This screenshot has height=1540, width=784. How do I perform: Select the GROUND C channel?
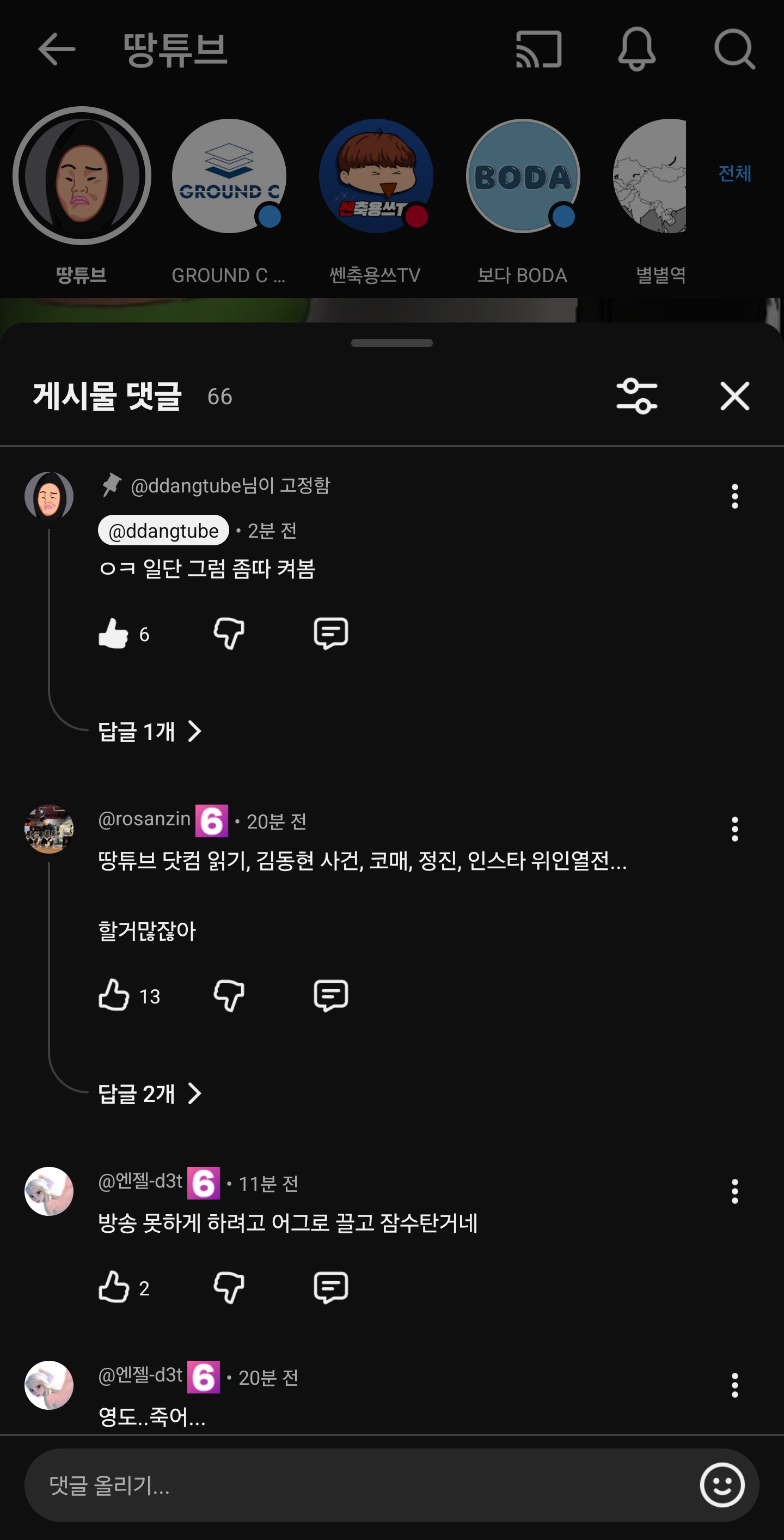(x=229, y=176)
